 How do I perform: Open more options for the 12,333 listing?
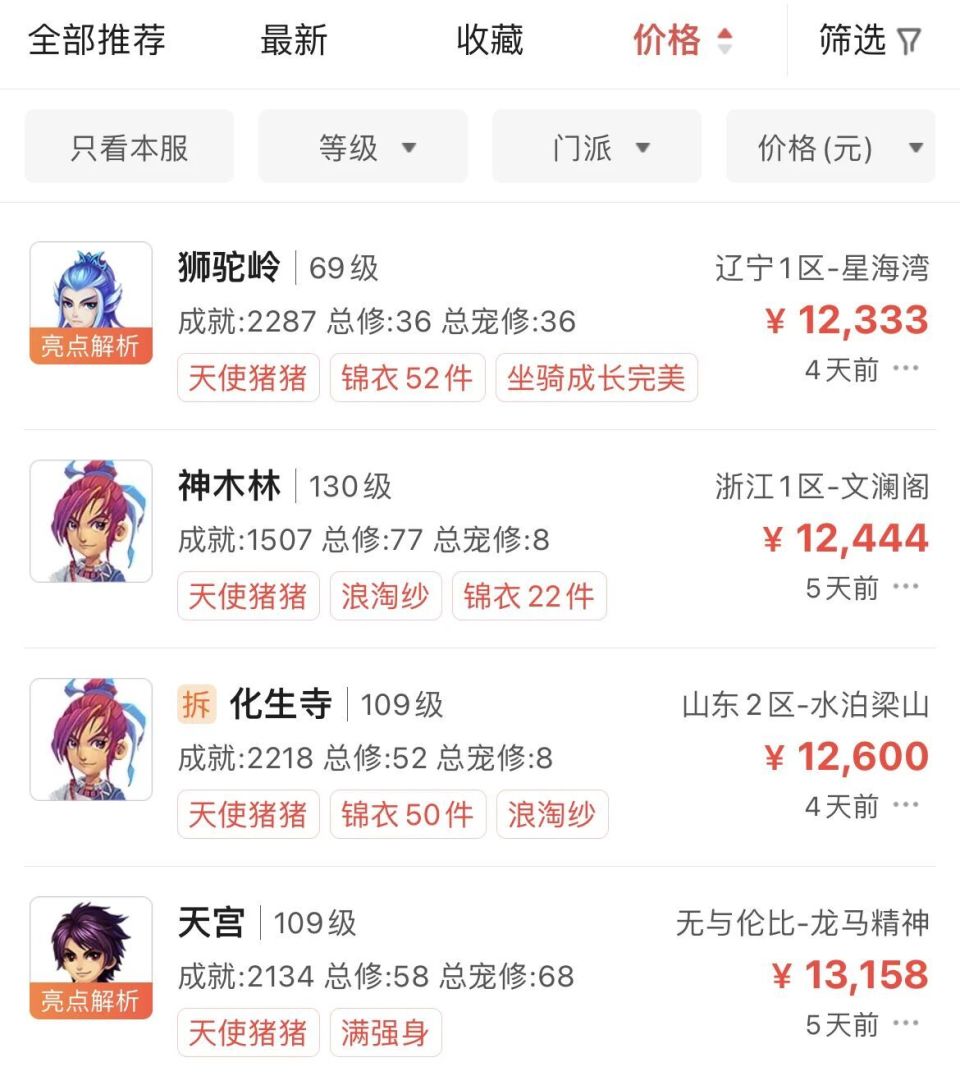tap(905, 370)
